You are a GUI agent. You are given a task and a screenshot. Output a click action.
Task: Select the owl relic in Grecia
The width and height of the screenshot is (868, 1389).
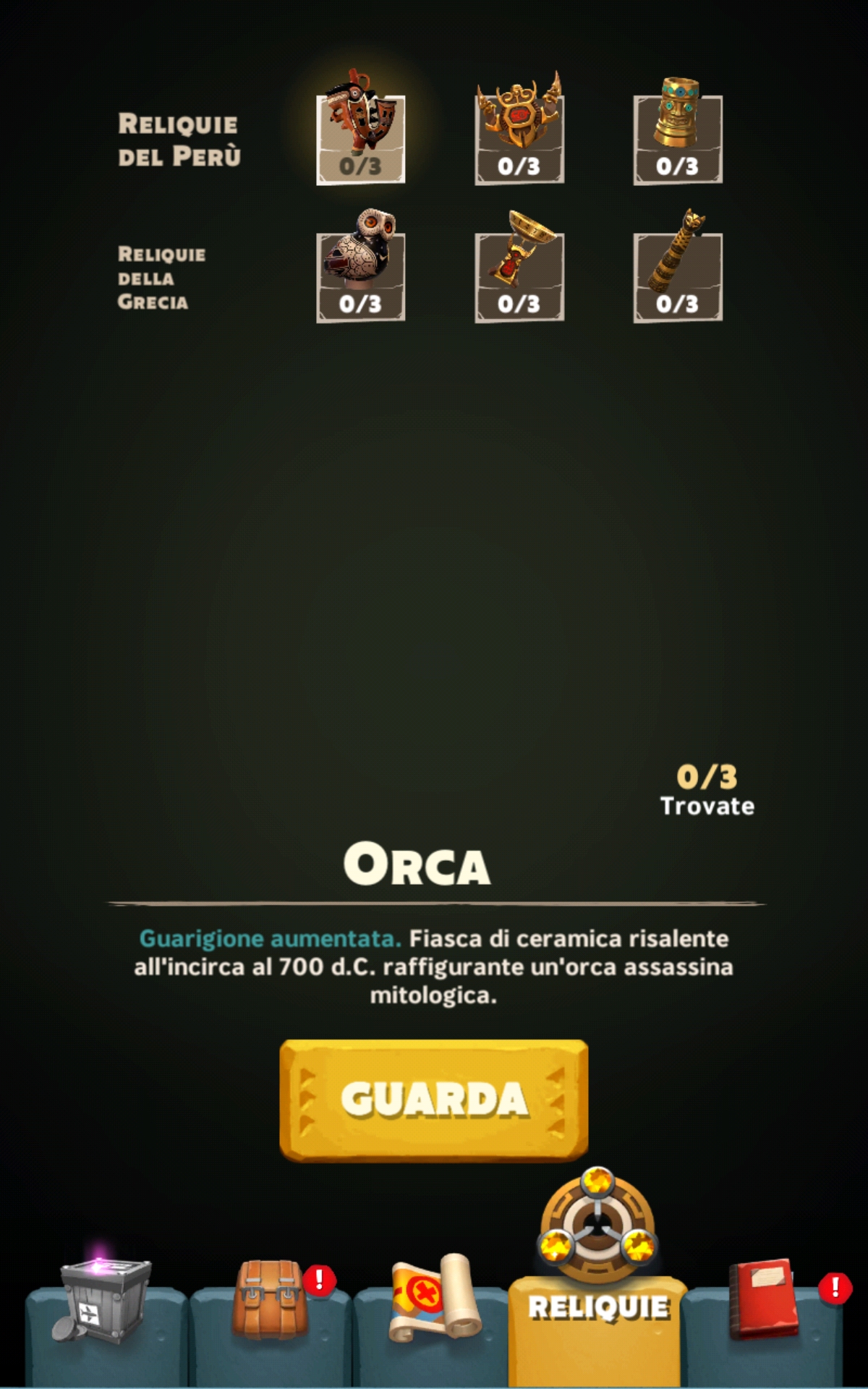(360, 266)
